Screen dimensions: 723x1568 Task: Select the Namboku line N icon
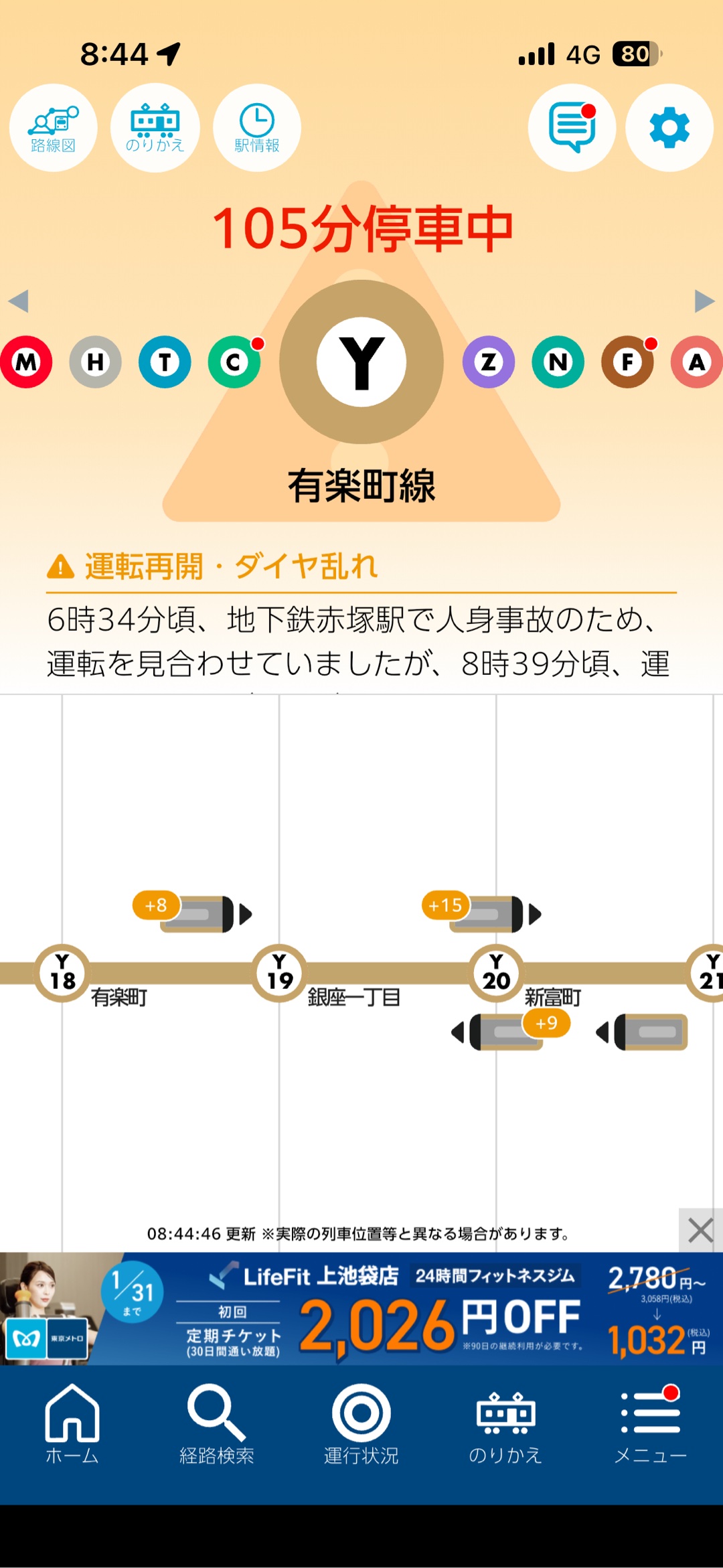click(558, 362)
